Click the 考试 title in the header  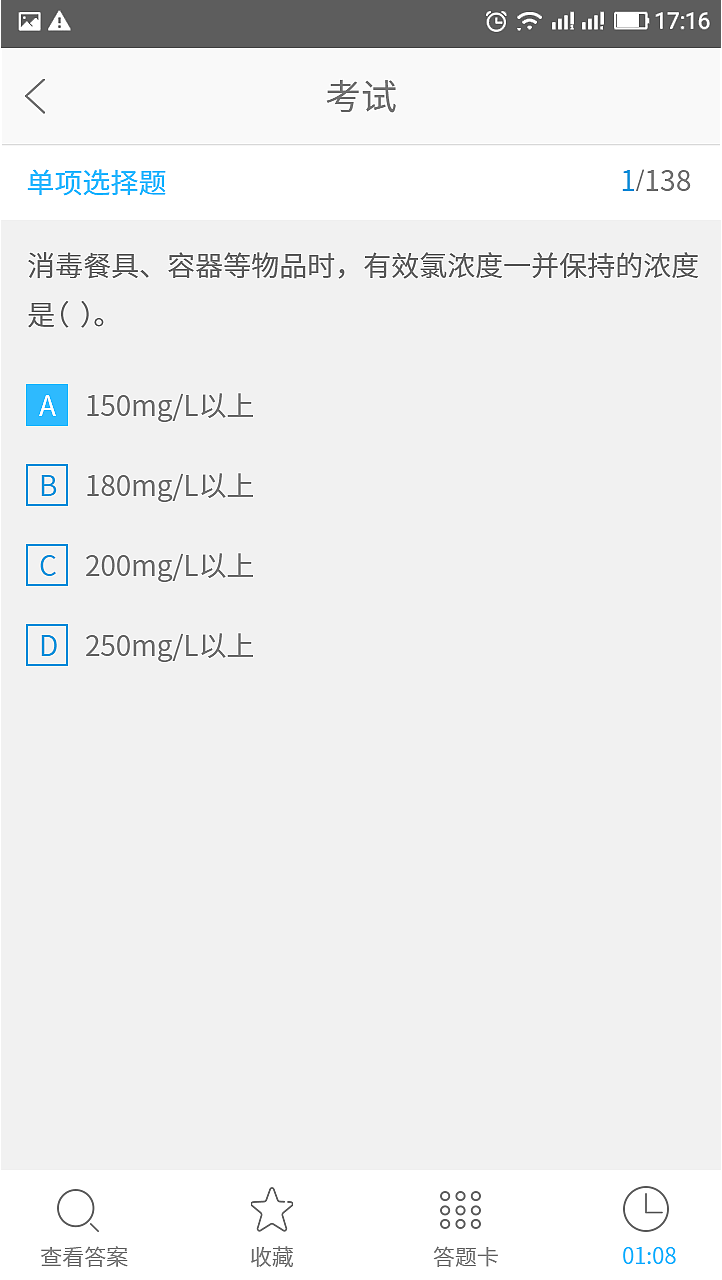(x=361, y=97)
